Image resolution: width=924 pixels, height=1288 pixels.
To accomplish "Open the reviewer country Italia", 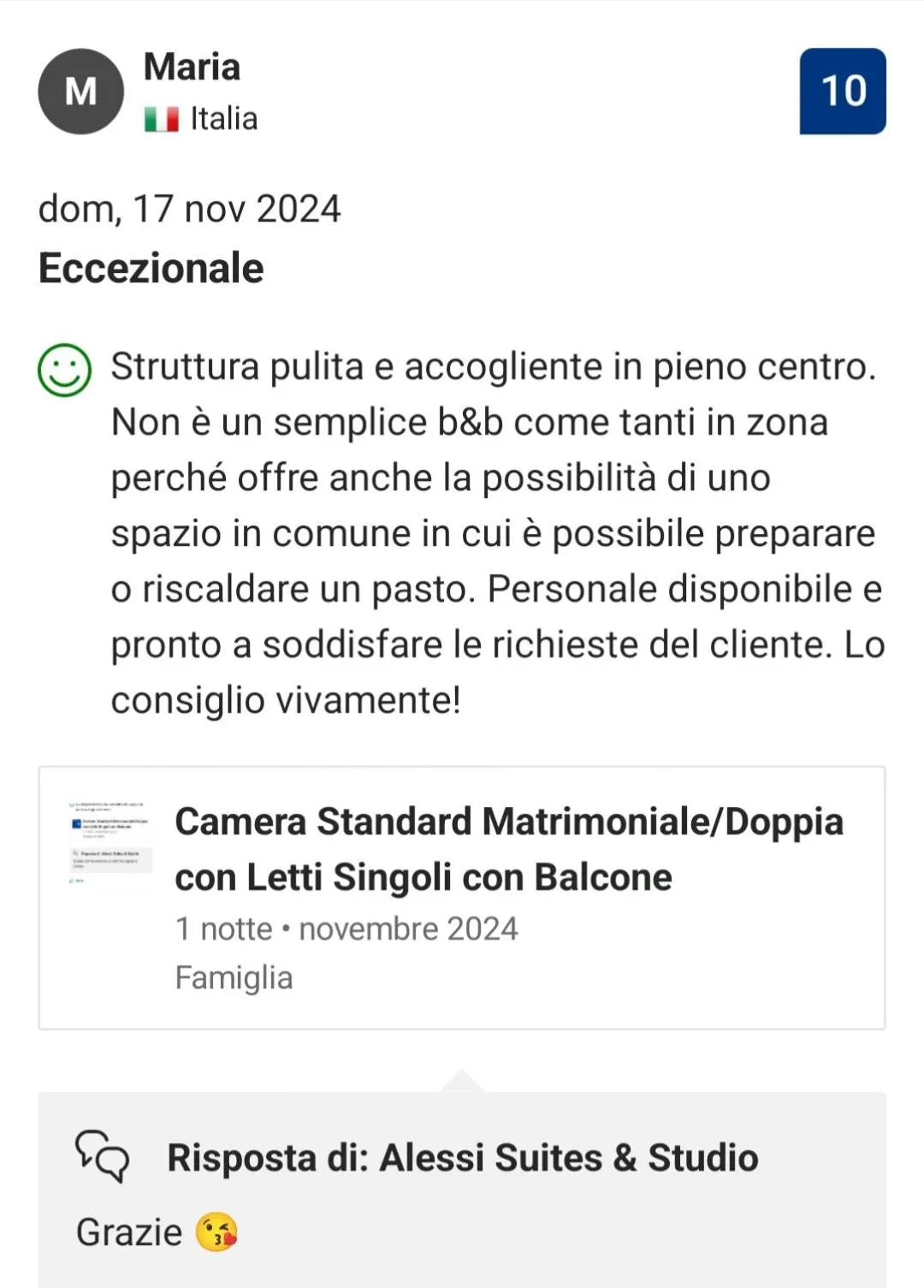I will (x=220, y=120).
